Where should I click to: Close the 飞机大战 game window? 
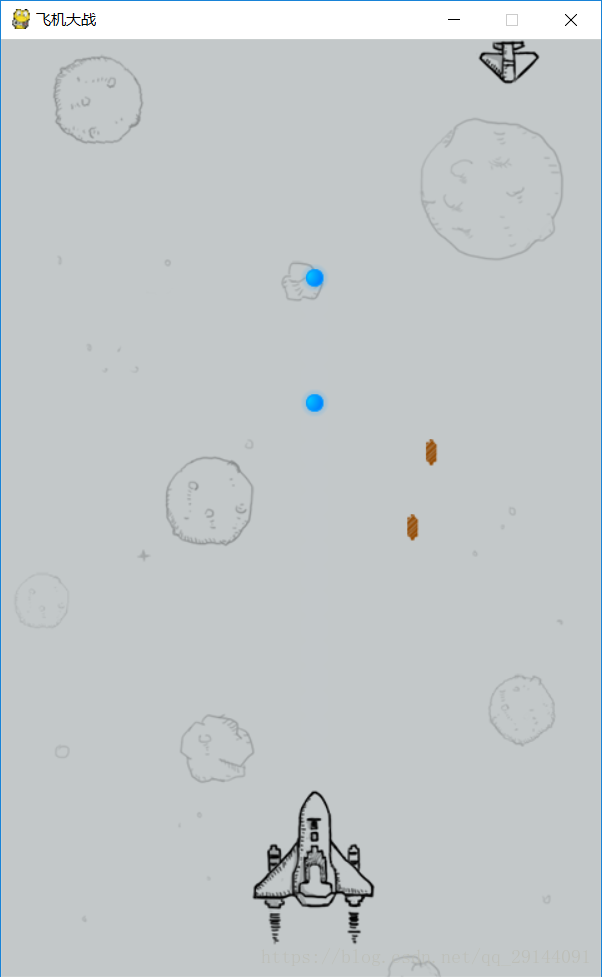click(x=570, y=20)
